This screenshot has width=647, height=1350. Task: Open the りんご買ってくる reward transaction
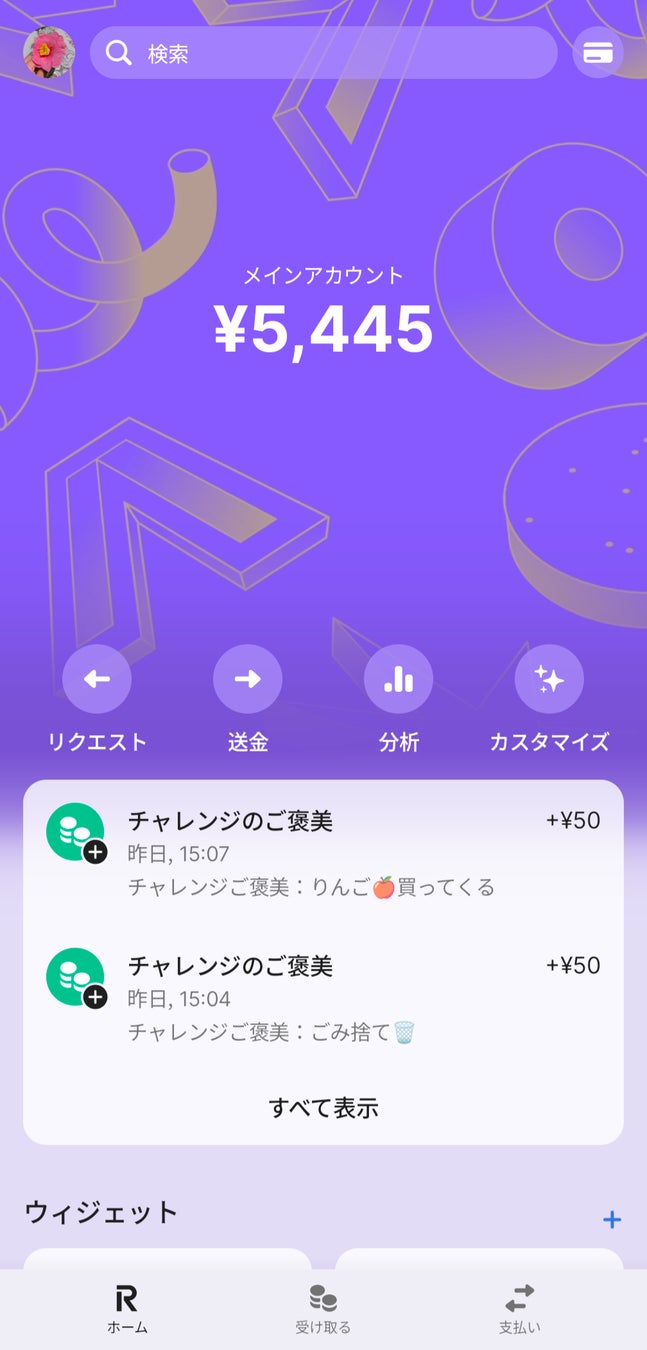[x=323, y=853]
